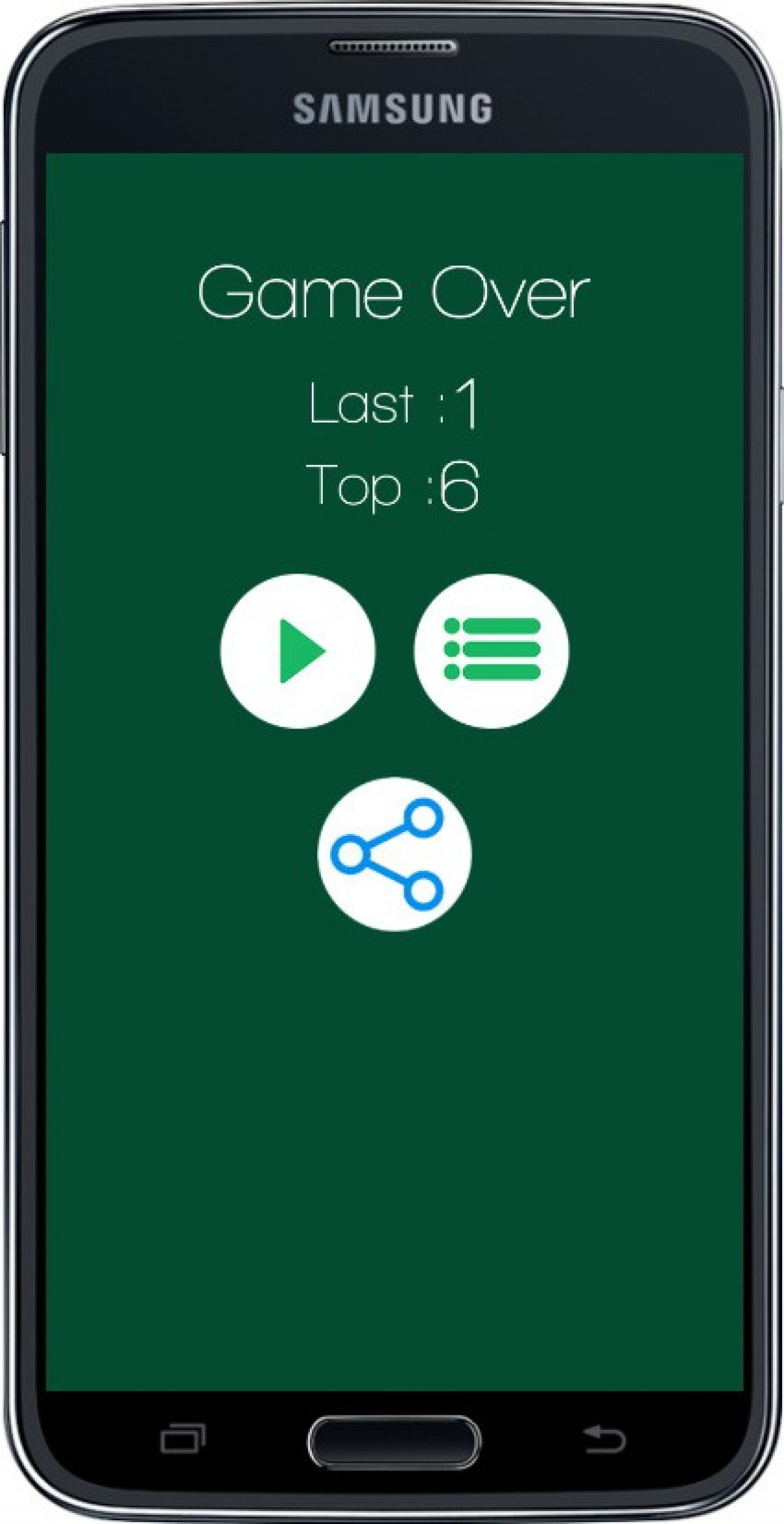
Task: Open the leaderboard list button
Action: click(x=491, y=651)
